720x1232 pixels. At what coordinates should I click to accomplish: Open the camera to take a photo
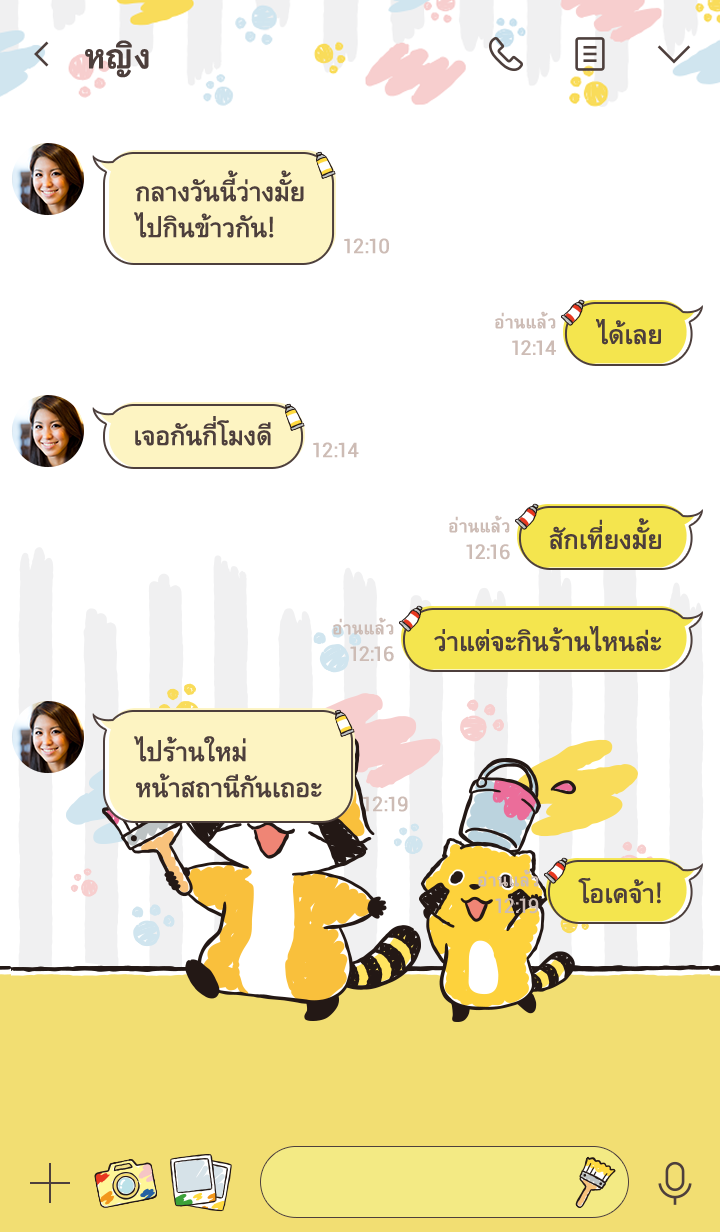tap(125, 1183)
